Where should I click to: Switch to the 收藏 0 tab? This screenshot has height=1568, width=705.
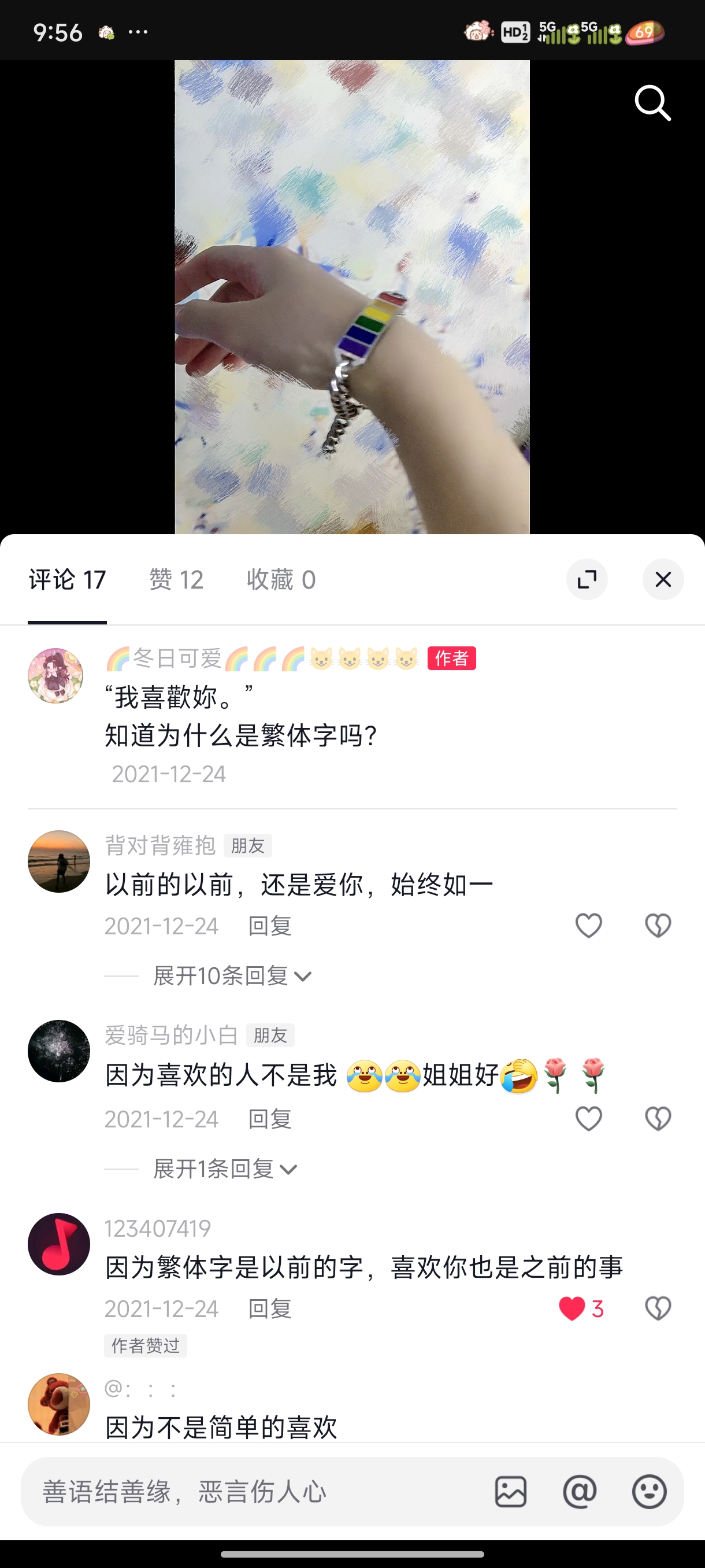coord(281,579)
